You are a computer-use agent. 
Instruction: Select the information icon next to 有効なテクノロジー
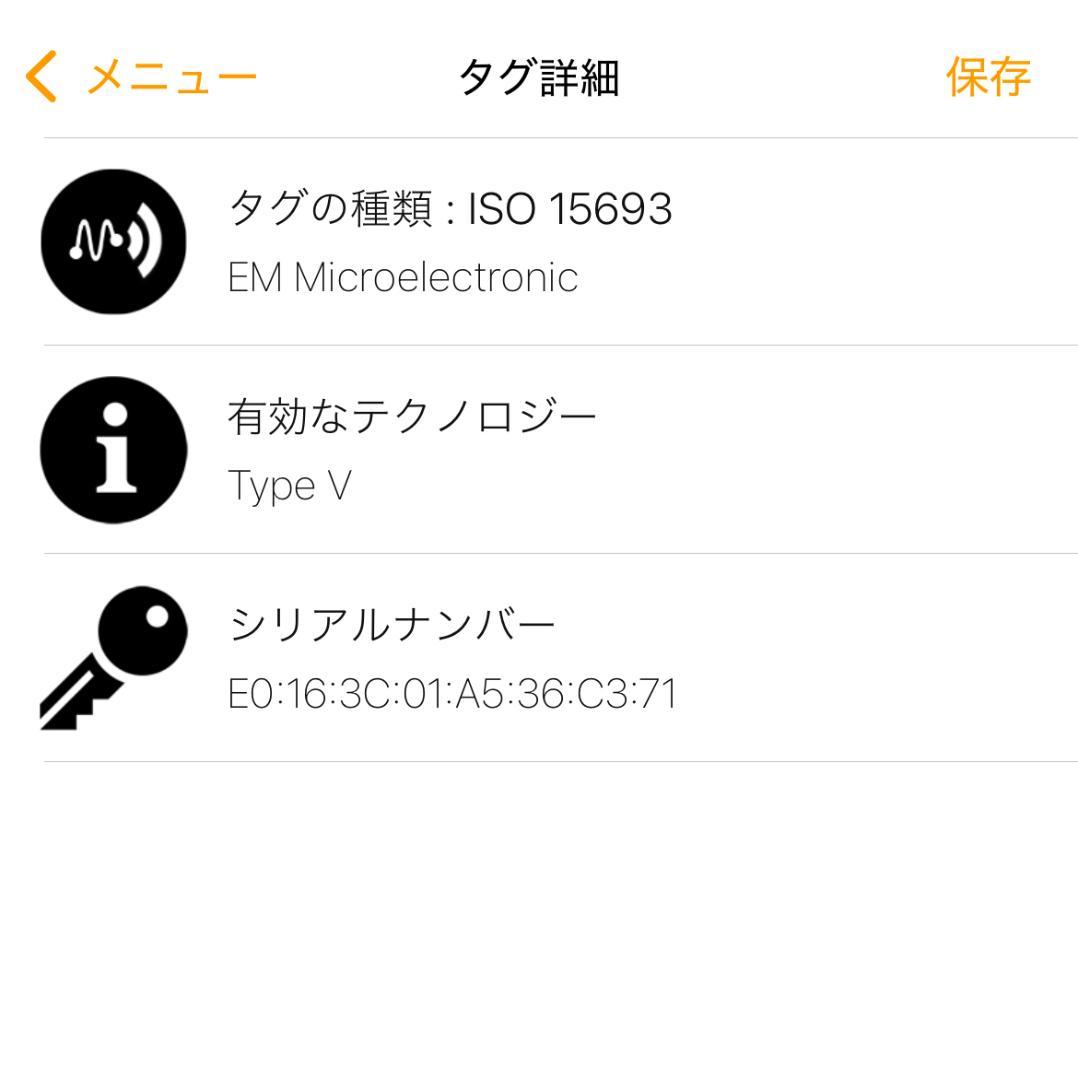112,450
